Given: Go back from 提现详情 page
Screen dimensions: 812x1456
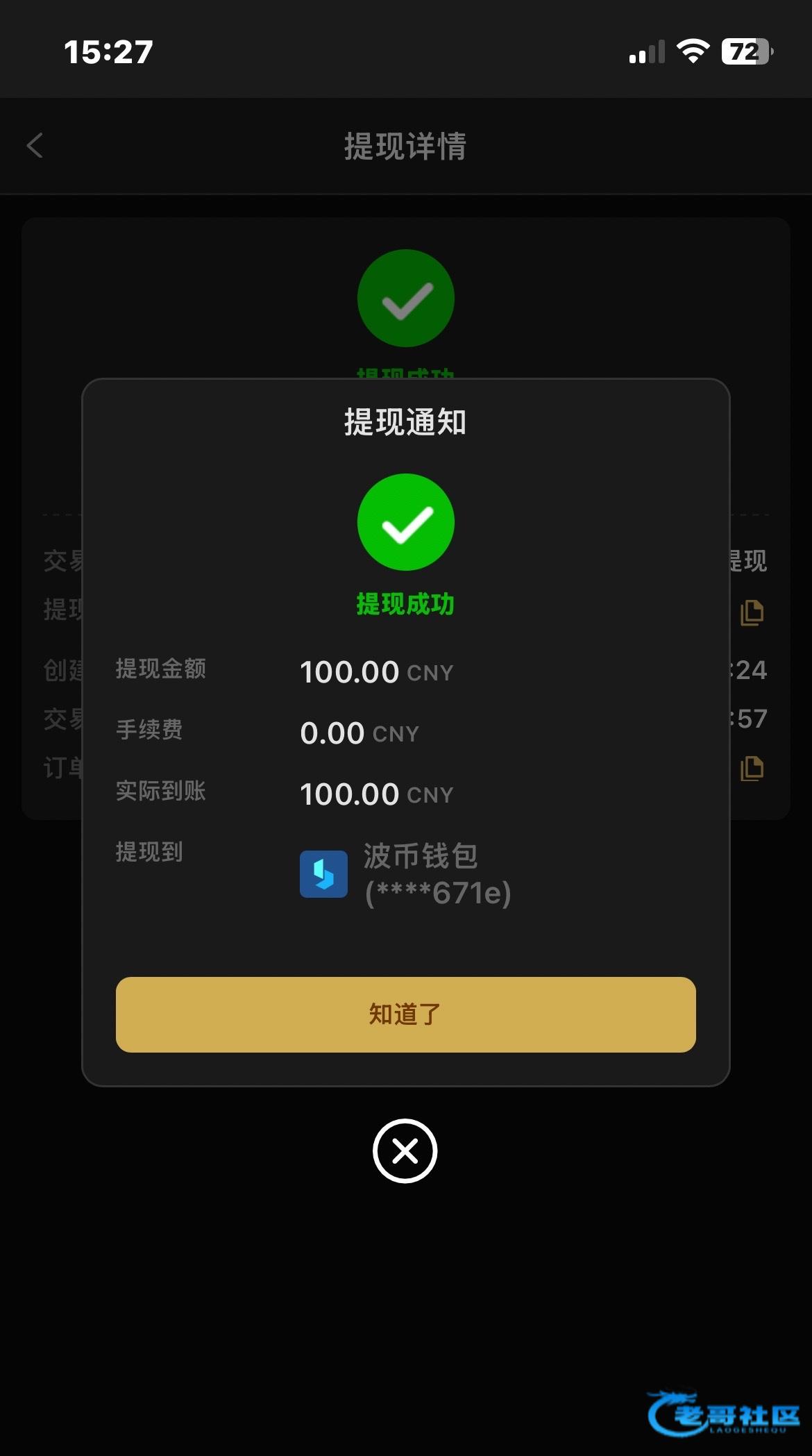Looking at the screenshot, I should pyautogui.click(x=35, y=146).
